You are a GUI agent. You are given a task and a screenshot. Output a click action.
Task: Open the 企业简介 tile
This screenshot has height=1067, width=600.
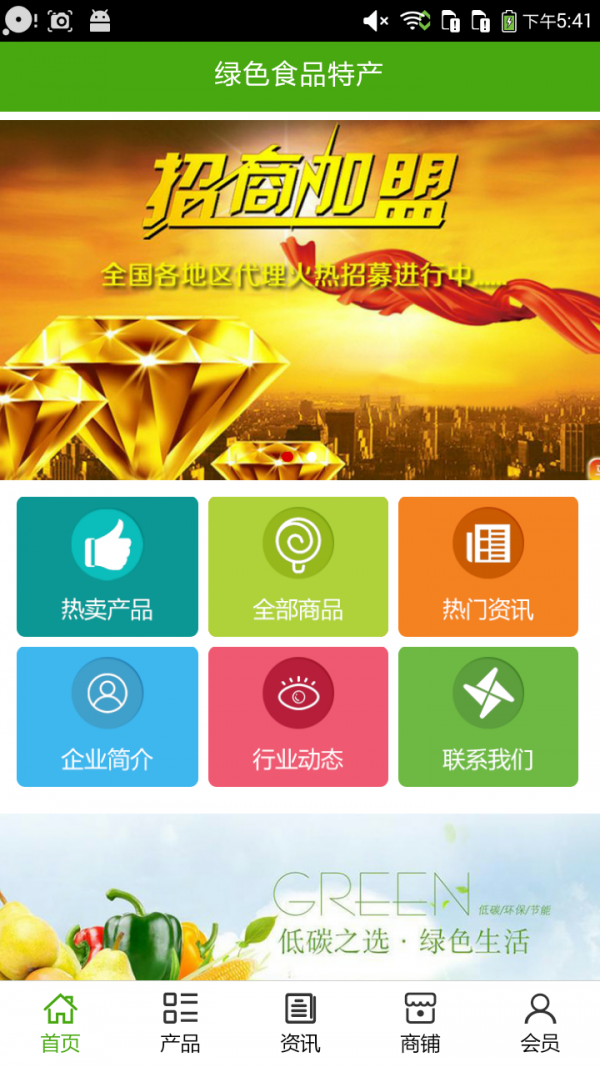[107, 716]
